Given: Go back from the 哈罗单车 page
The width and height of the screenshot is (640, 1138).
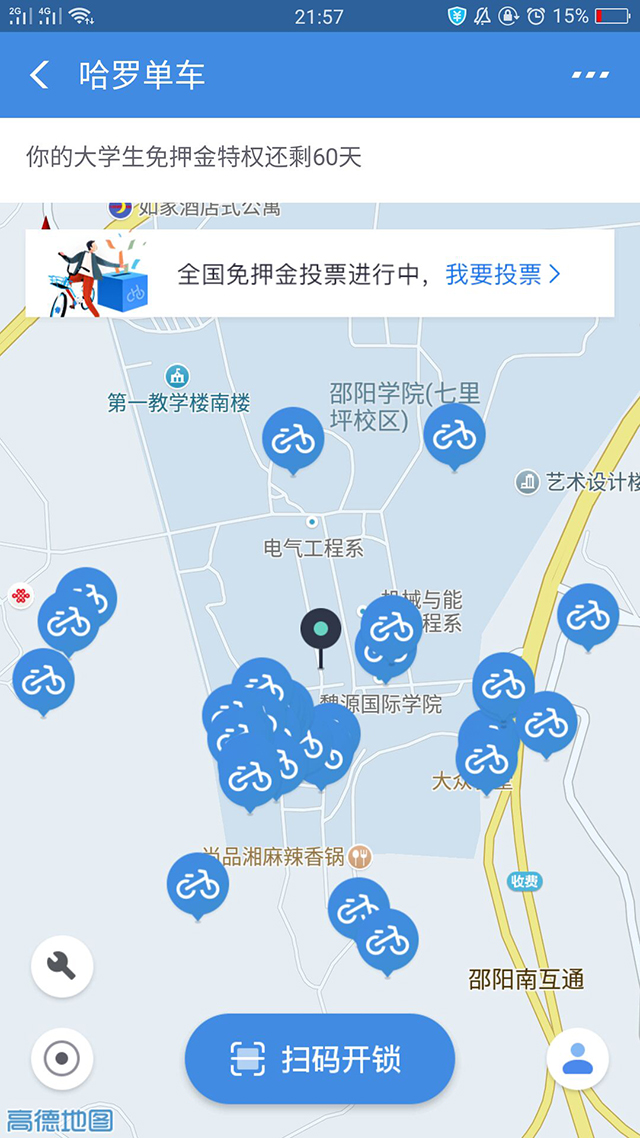Looking at the screenshot, I should click(x=40, y=75).
